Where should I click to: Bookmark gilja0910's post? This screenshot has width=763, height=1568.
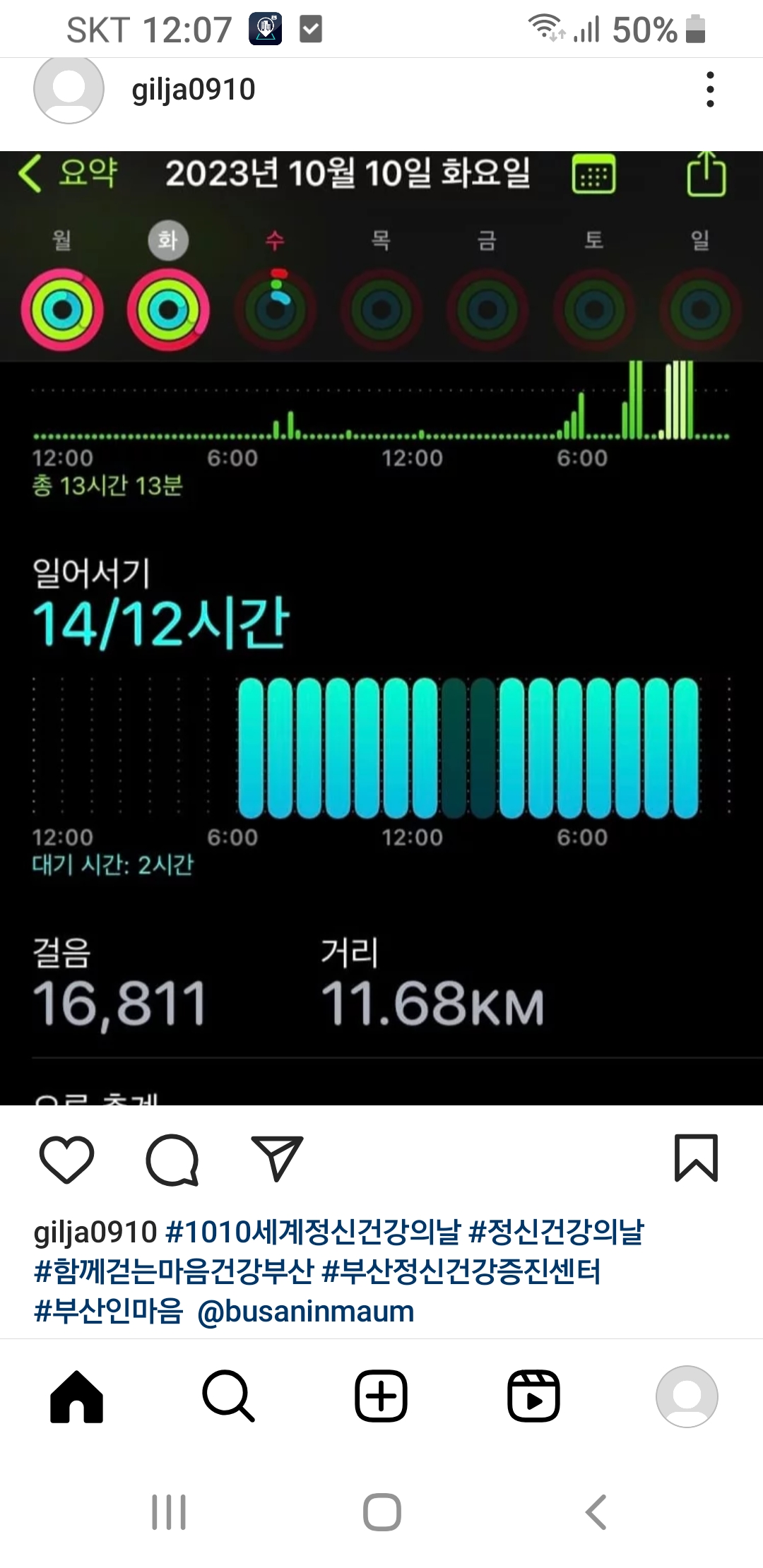[x=696, y=1158]
